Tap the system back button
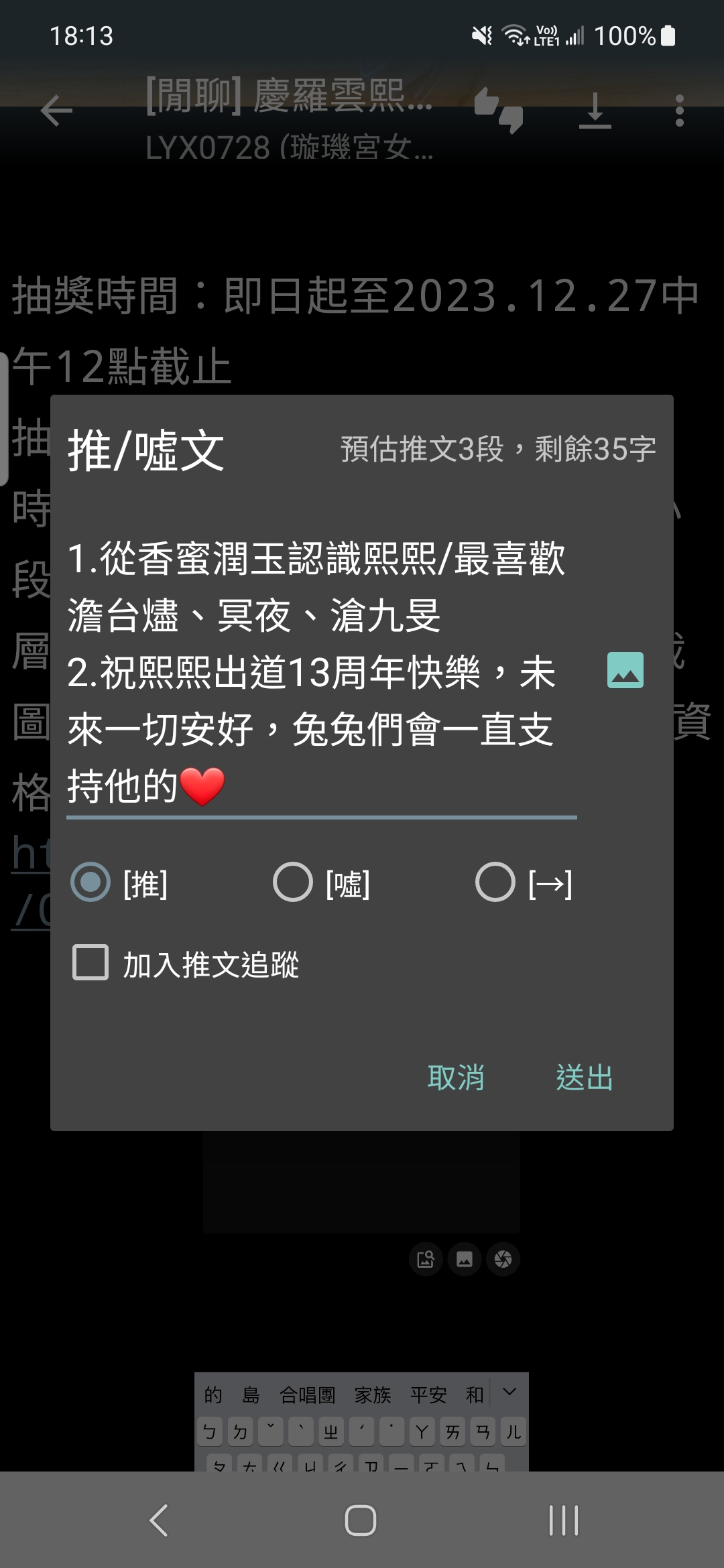 coord(159,1520)
